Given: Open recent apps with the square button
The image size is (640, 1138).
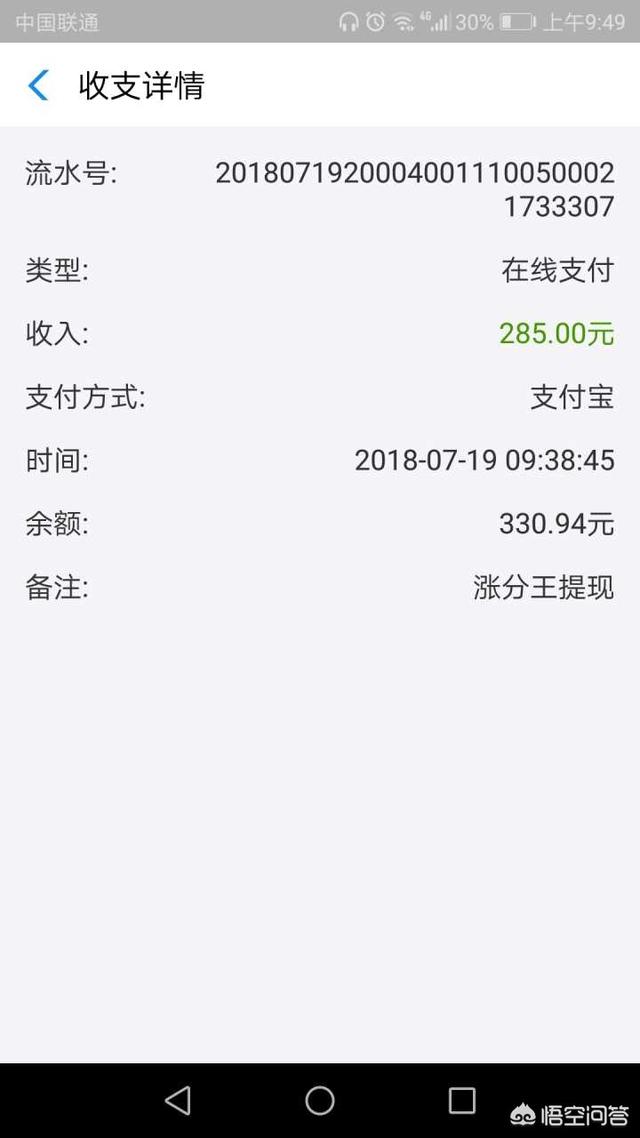Looking at the screenshot, I should pyautogui.click(x=462, y=1100).
